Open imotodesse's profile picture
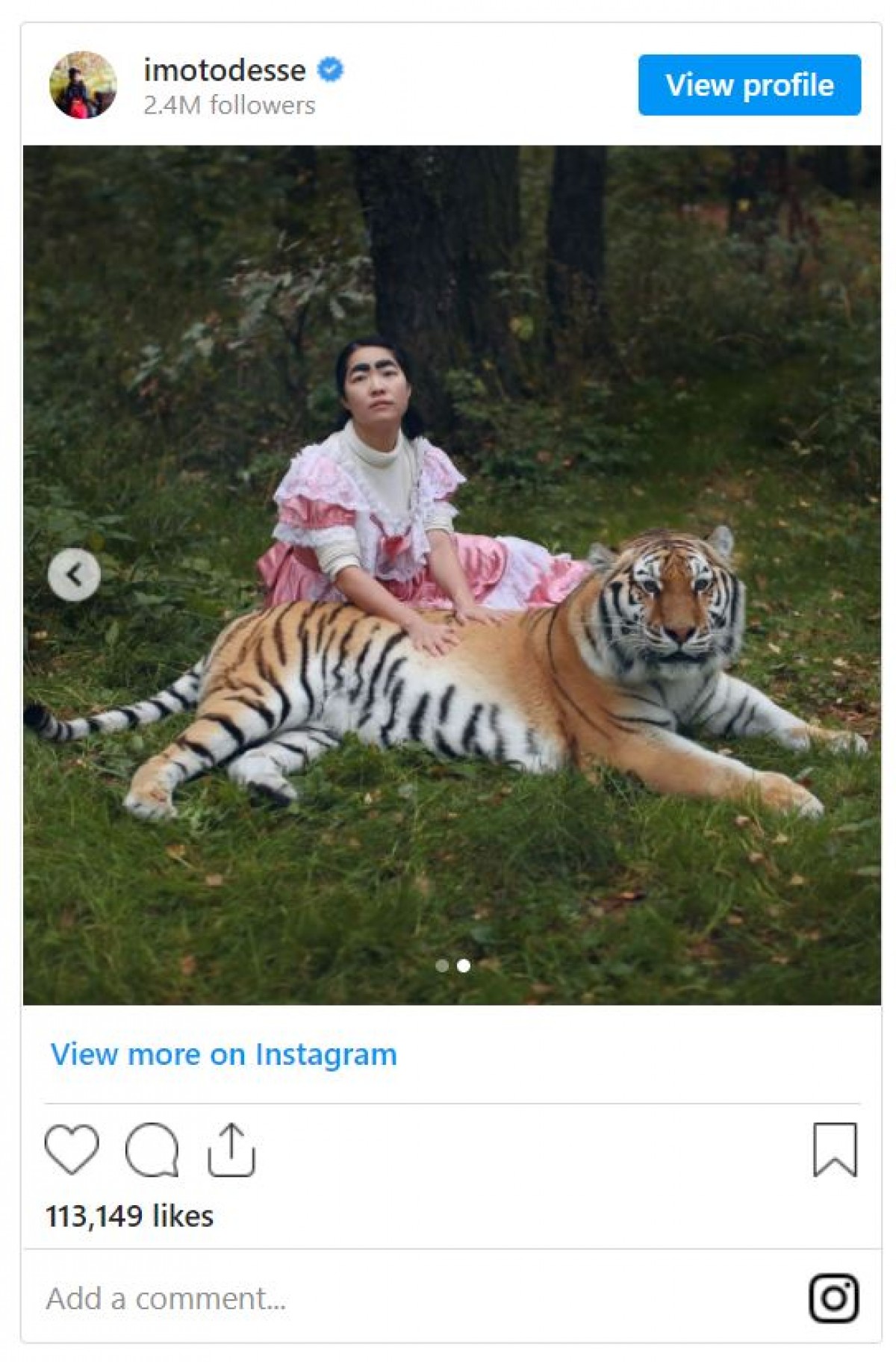Viewport: 896px width, 1362px height. [83, 85]
